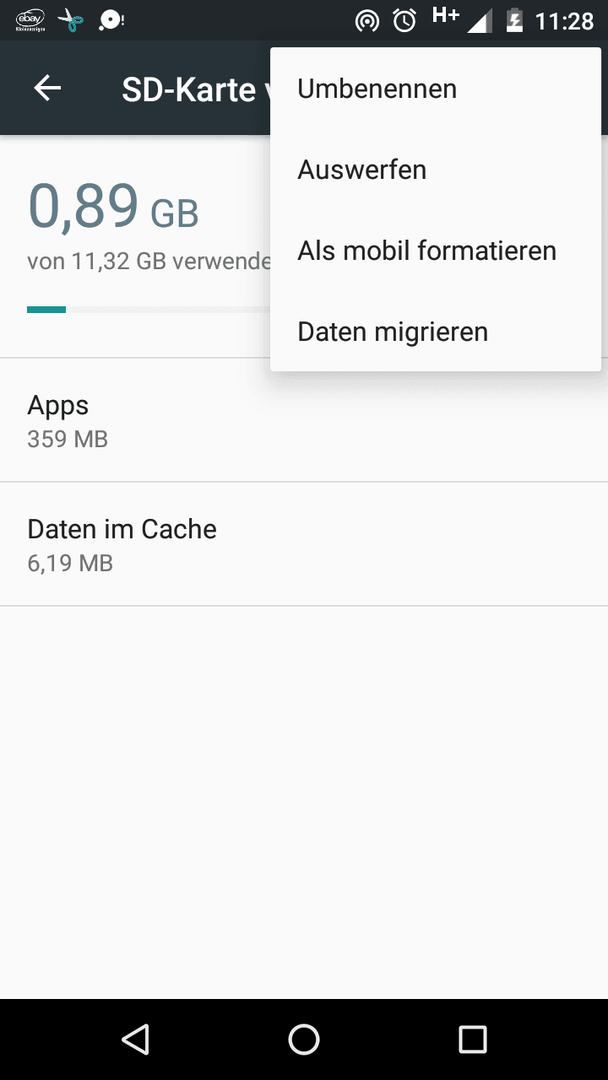This screenshot has width=608, height=1080.
Task: Select Umbenennen from the menu
Action: 435,89
